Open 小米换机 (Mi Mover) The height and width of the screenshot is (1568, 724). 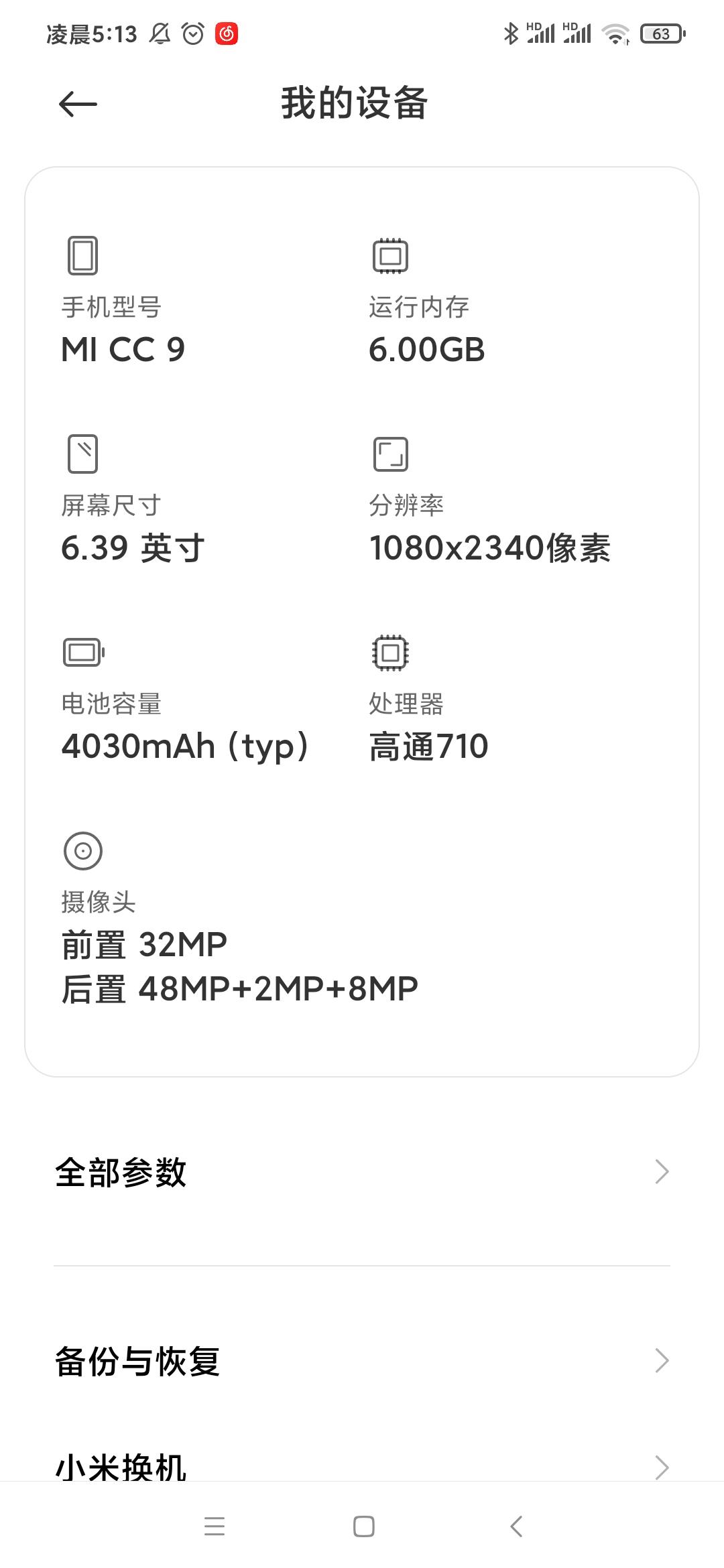pyautogui.click(x=362, y=1466)
